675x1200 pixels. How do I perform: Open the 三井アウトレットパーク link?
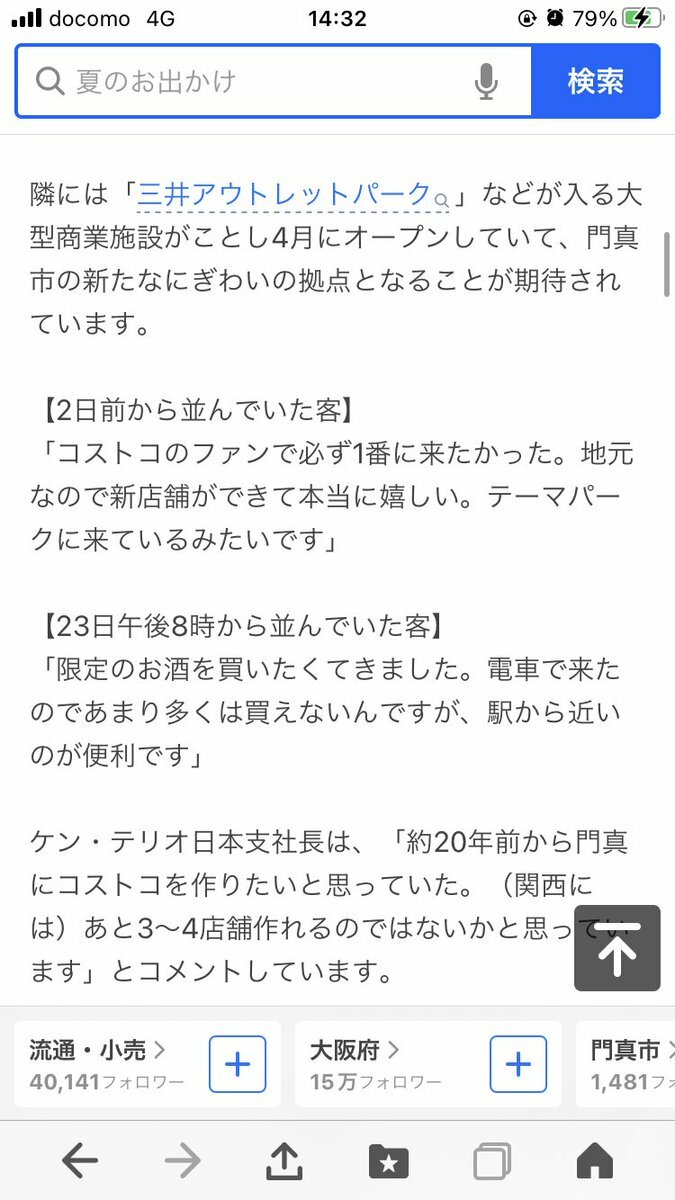click(291, 194)
